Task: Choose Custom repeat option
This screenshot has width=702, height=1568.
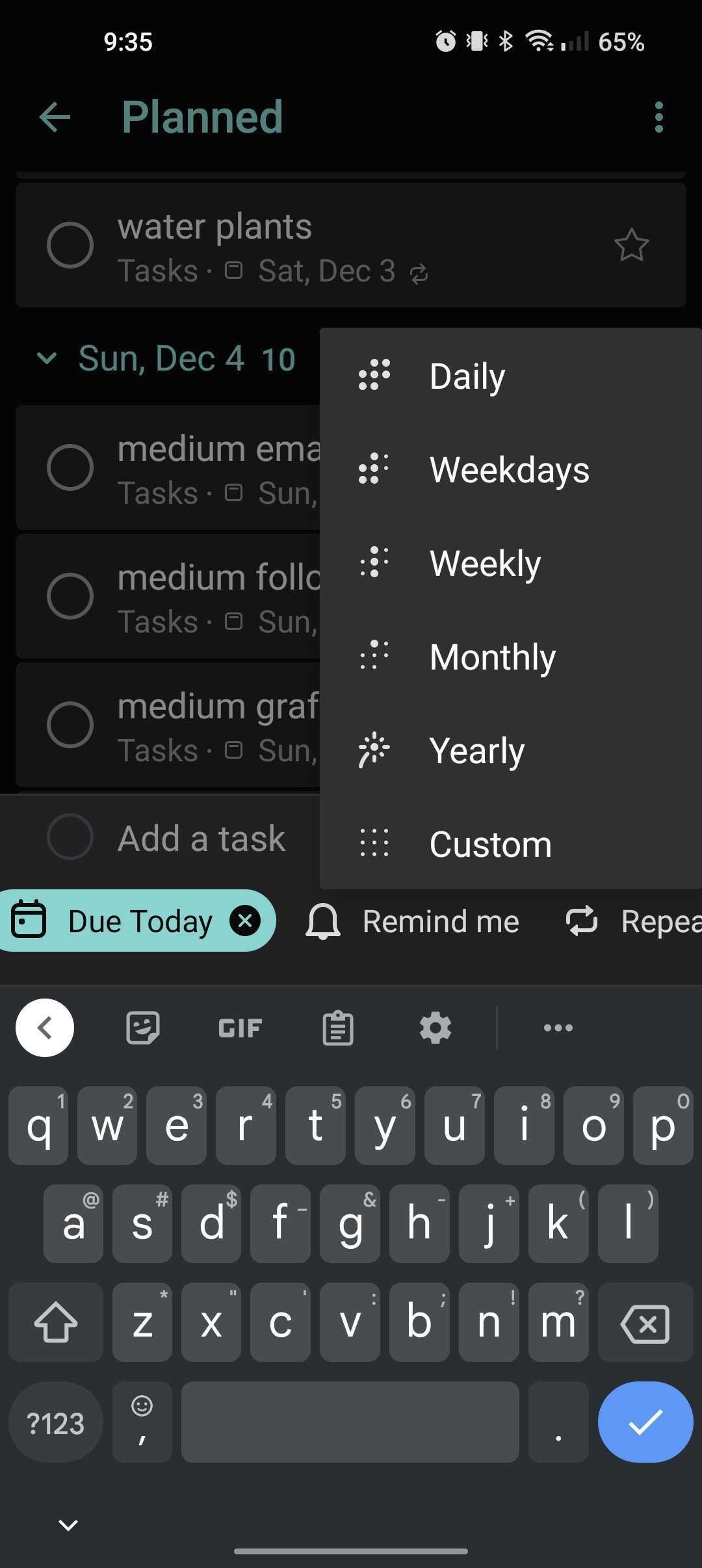Action: pyautogui.click(x=490, y=843)
